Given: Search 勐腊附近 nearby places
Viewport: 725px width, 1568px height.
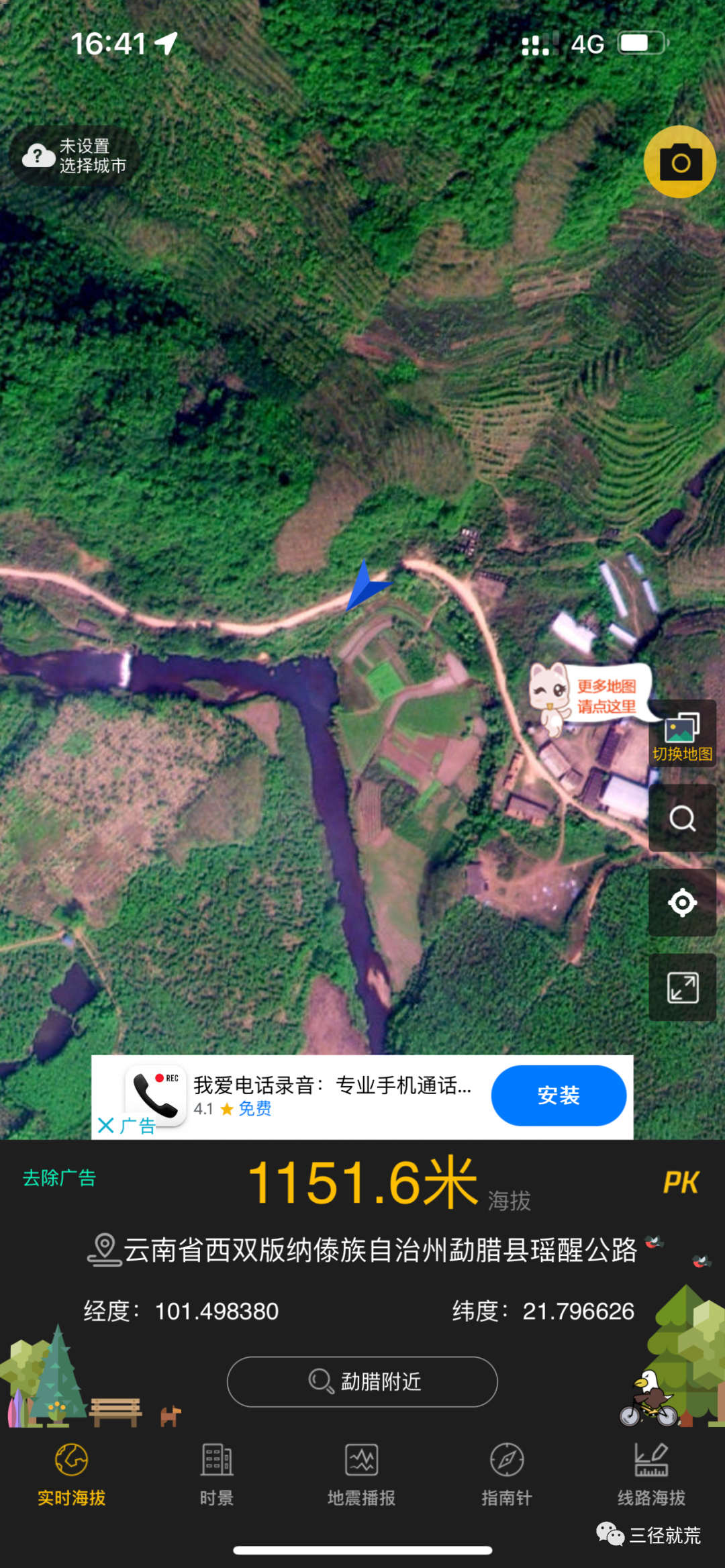Looking at the screenshot, I should pyautogui.click(x=362, y=1381).
